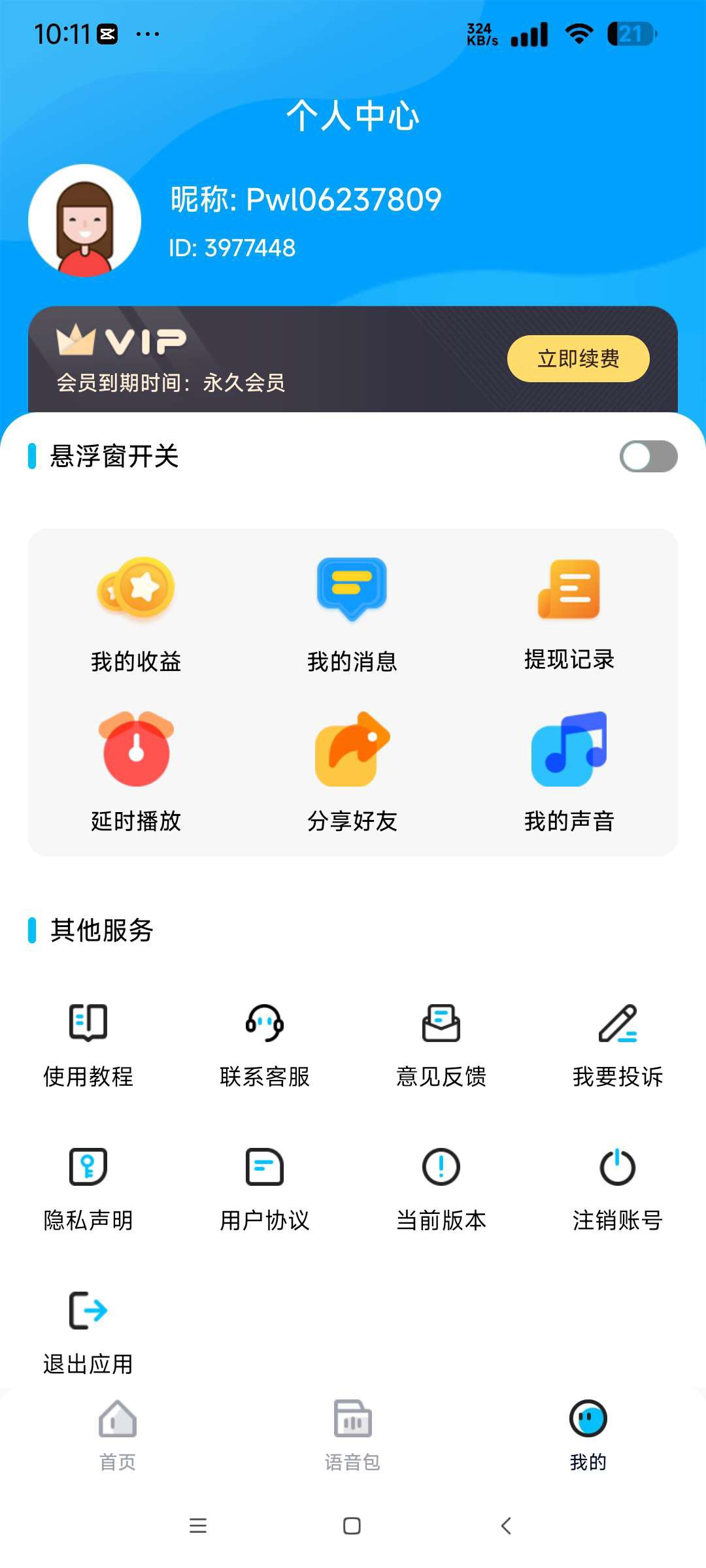Open 用户协议 user agreement

click(265, 1186)
